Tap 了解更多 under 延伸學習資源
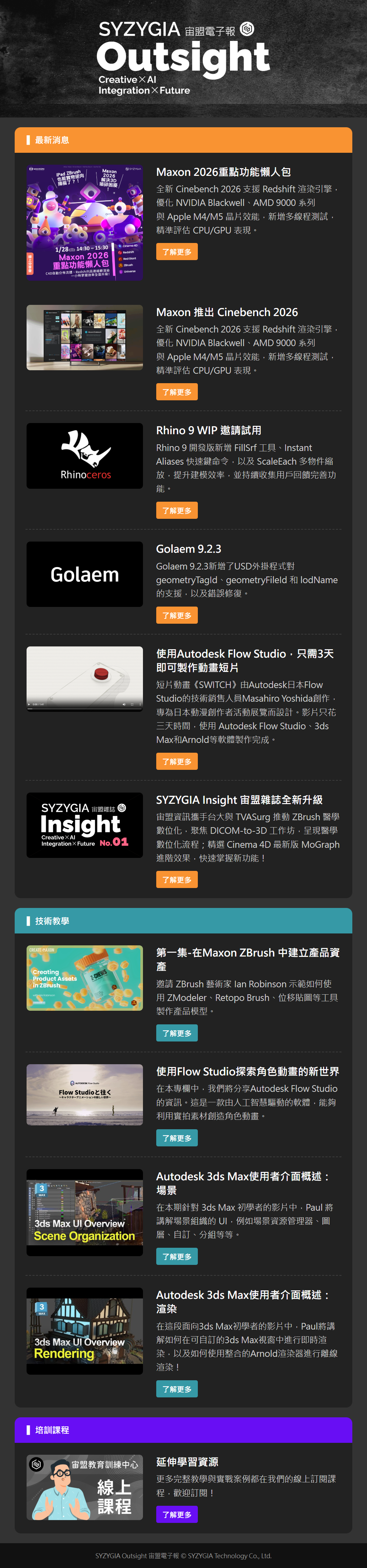The height and width of the screenshot is (1568, 367). (x=177, y=1514)
